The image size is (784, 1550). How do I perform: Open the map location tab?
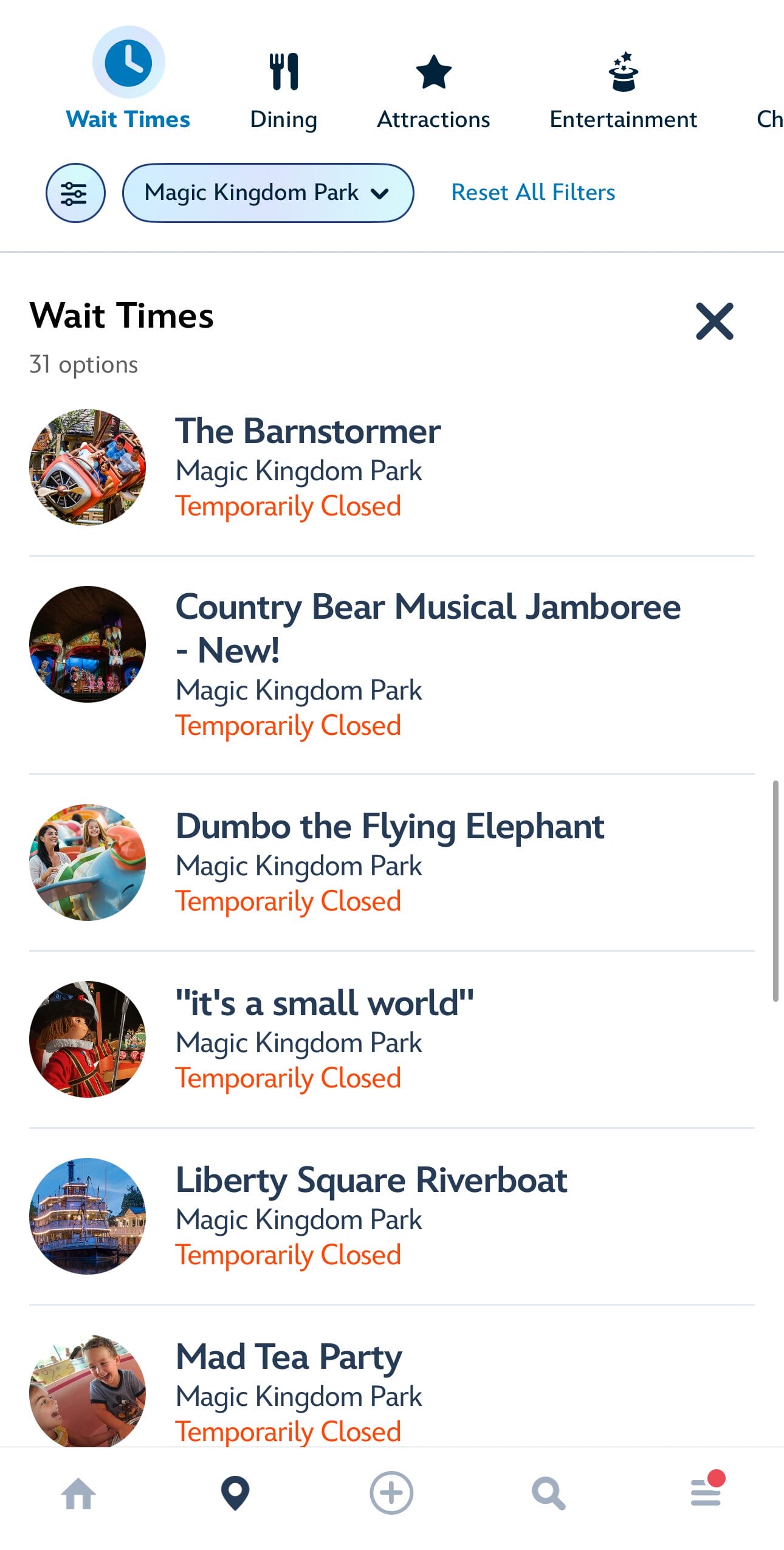[x=235, y=1493]
